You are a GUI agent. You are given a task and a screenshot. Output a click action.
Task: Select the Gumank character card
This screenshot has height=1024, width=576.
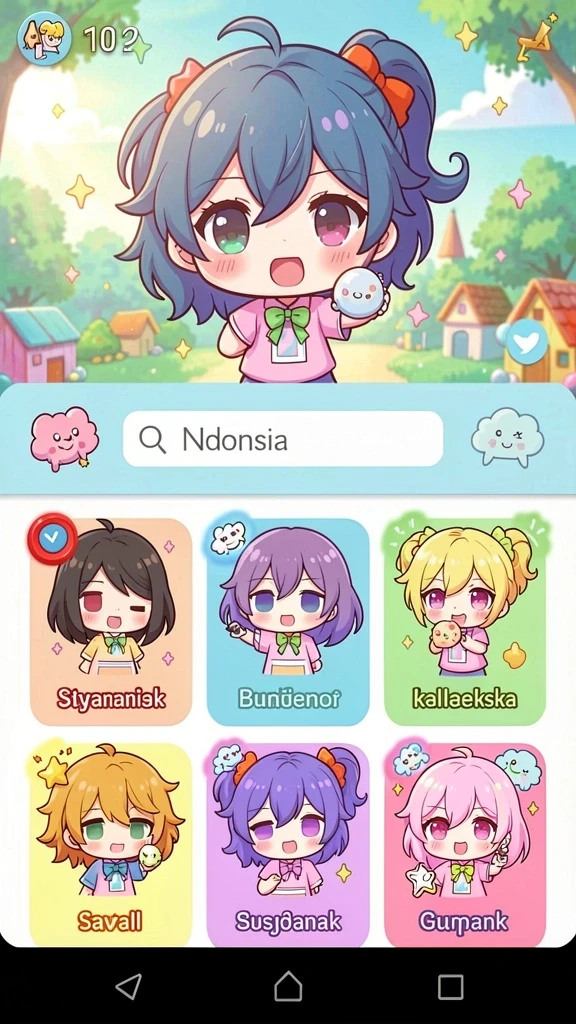[x=465, y=844]
